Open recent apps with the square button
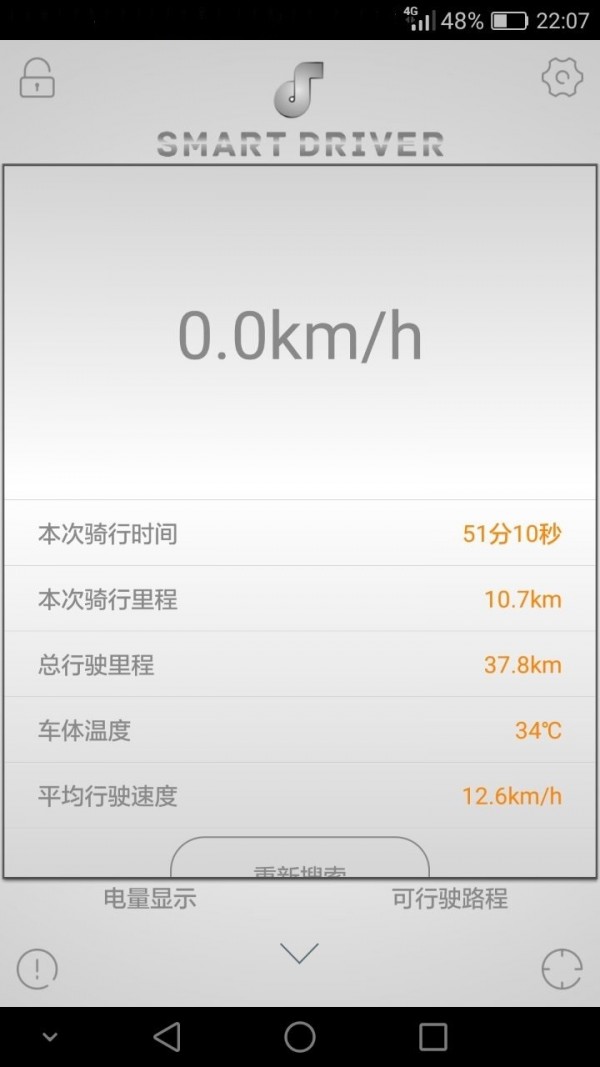The width and height of the screenshot is (600, 1067). click(433, 1037)
